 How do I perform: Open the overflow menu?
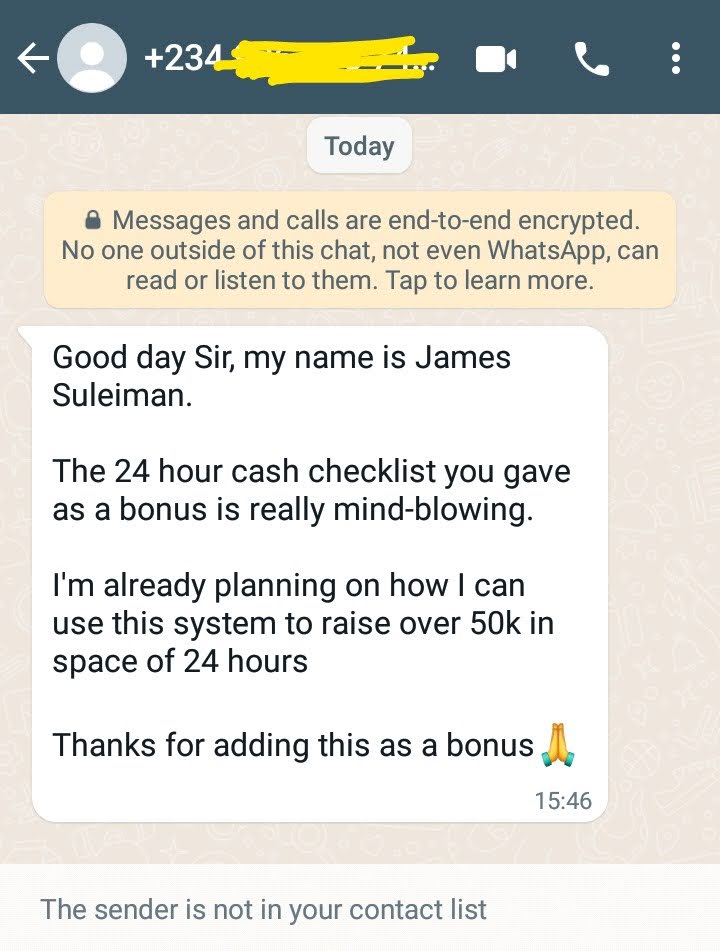(676, 58)
